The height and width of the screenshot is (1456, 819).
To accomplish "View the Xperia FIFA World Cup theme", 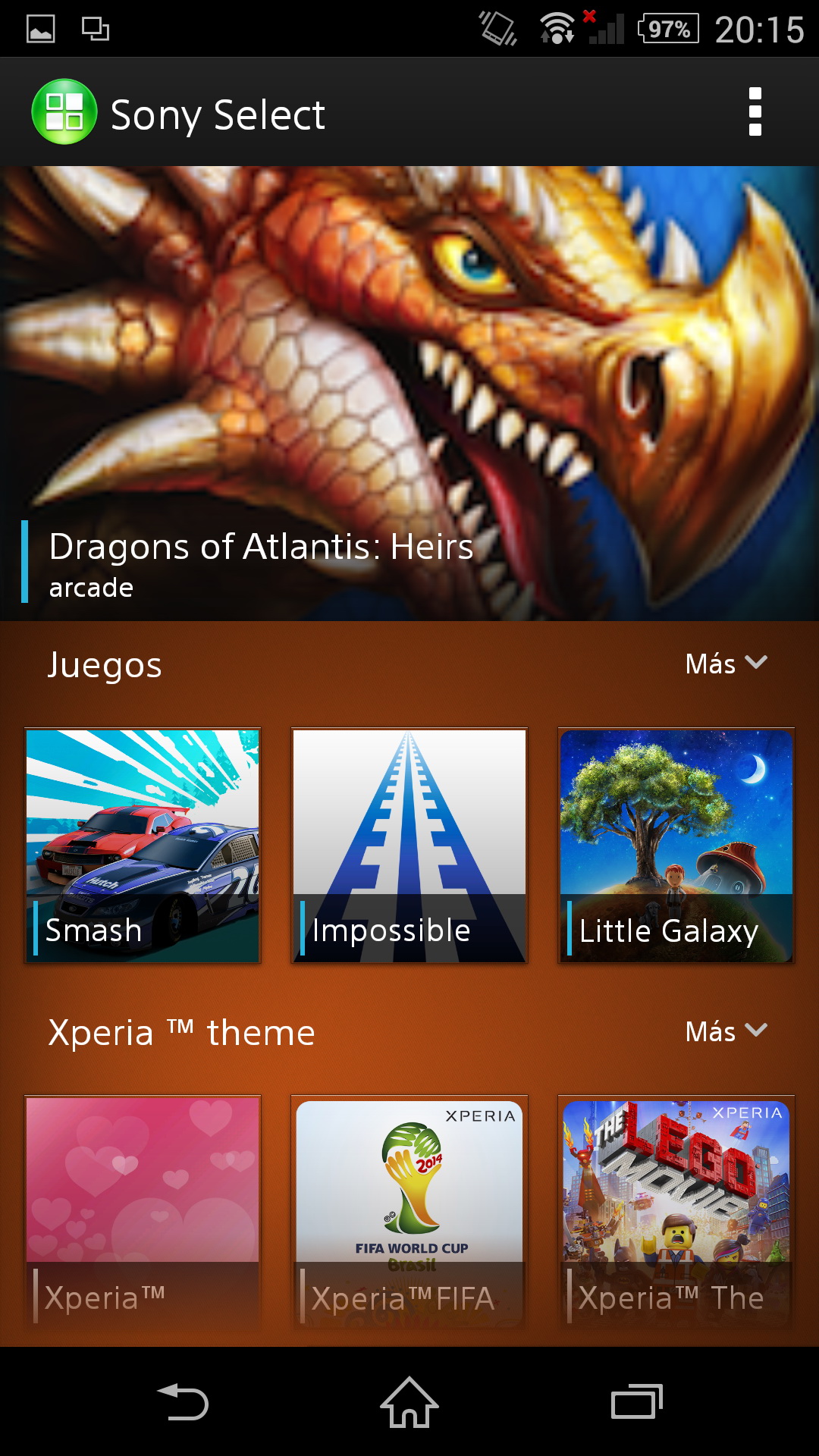I will (409, 1211).
